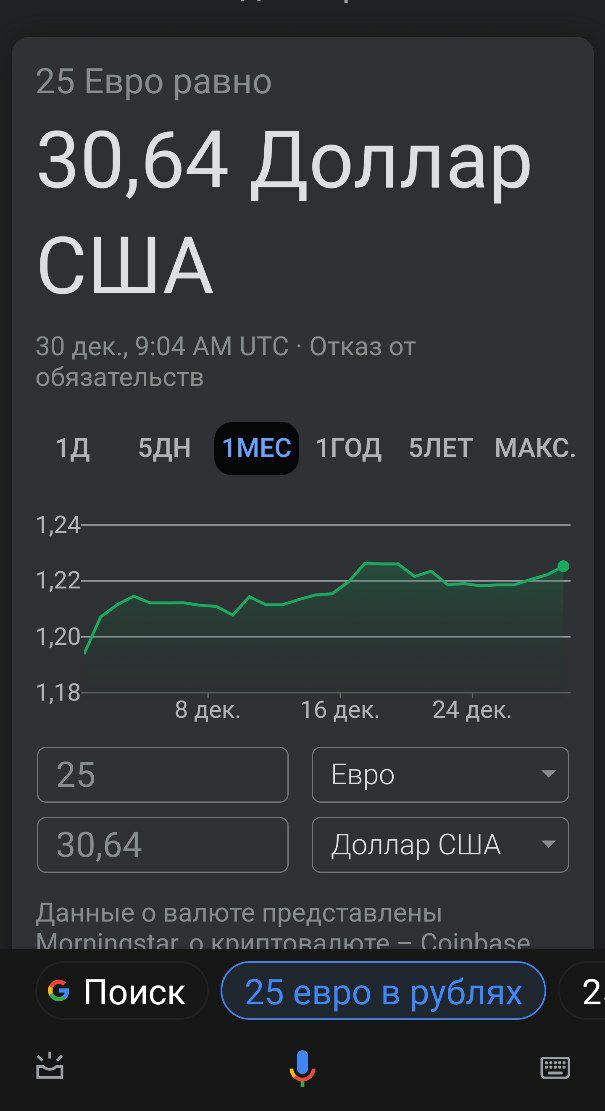This screenshot has width=605, height=1111.
Task: Switch chart to 1Д range
Action: point(73,448)
